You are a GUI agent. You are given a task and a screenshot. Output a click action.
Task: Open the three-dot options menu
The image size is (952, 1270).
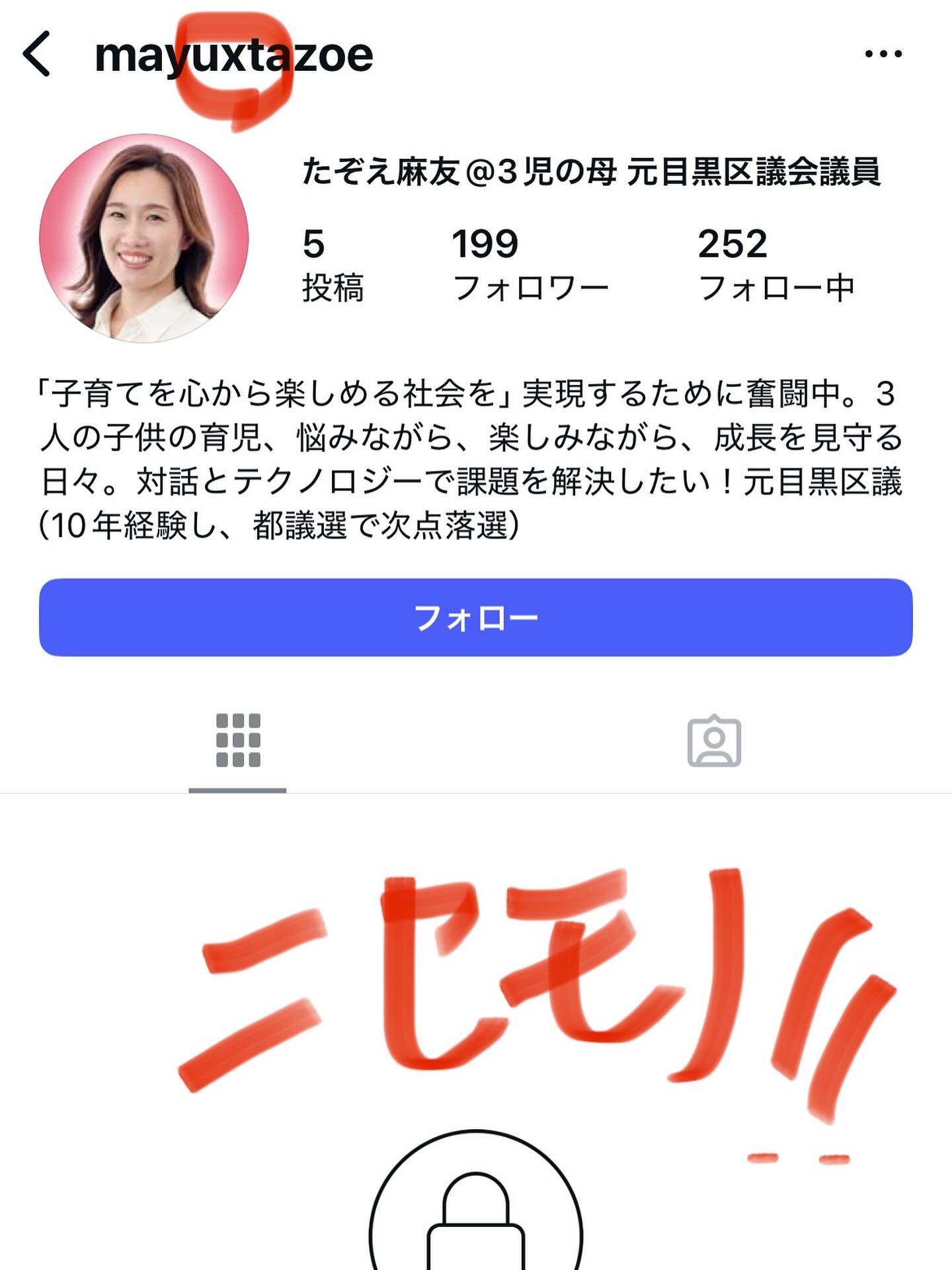pos(883,54)
